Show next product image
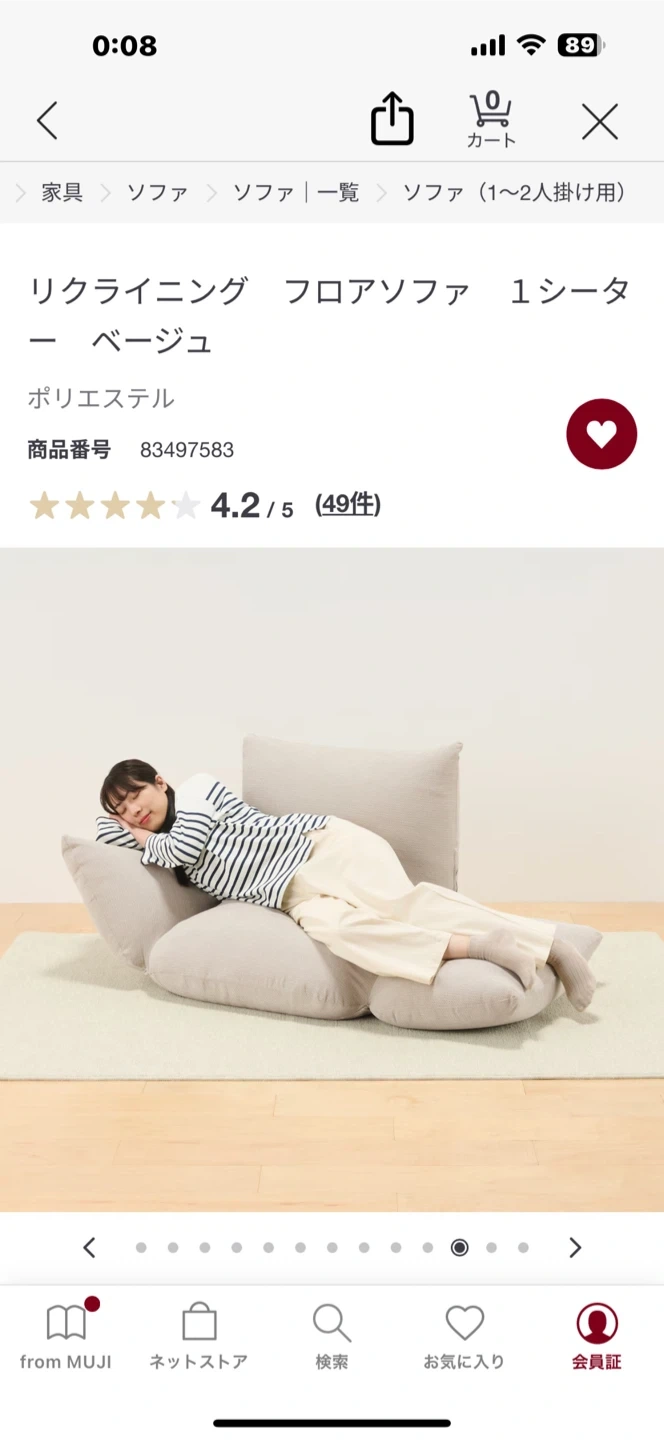 (x=575, y=1247)
